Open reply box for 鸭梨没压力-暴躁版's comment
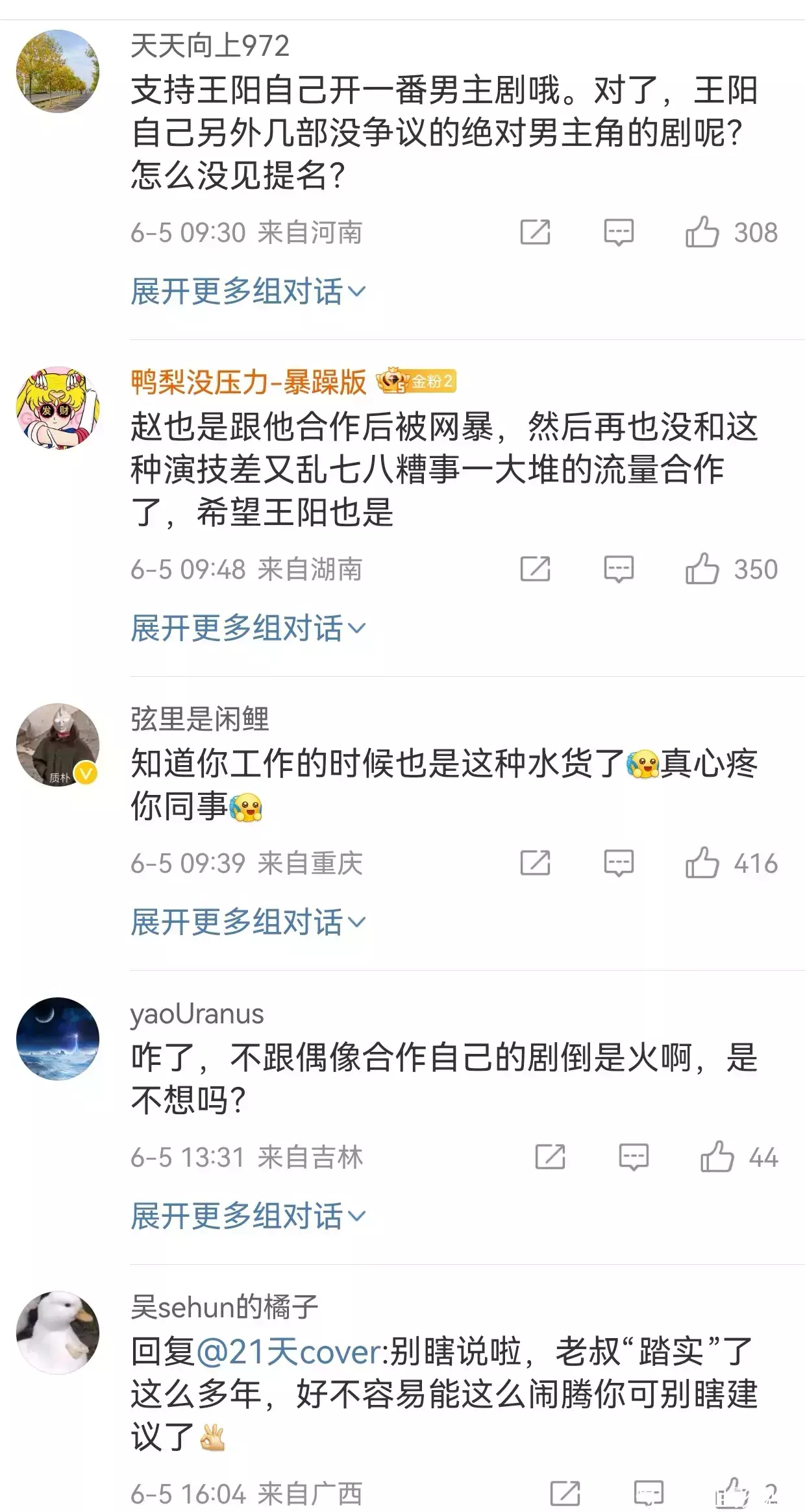805x1512 pixels. point(618,569)
